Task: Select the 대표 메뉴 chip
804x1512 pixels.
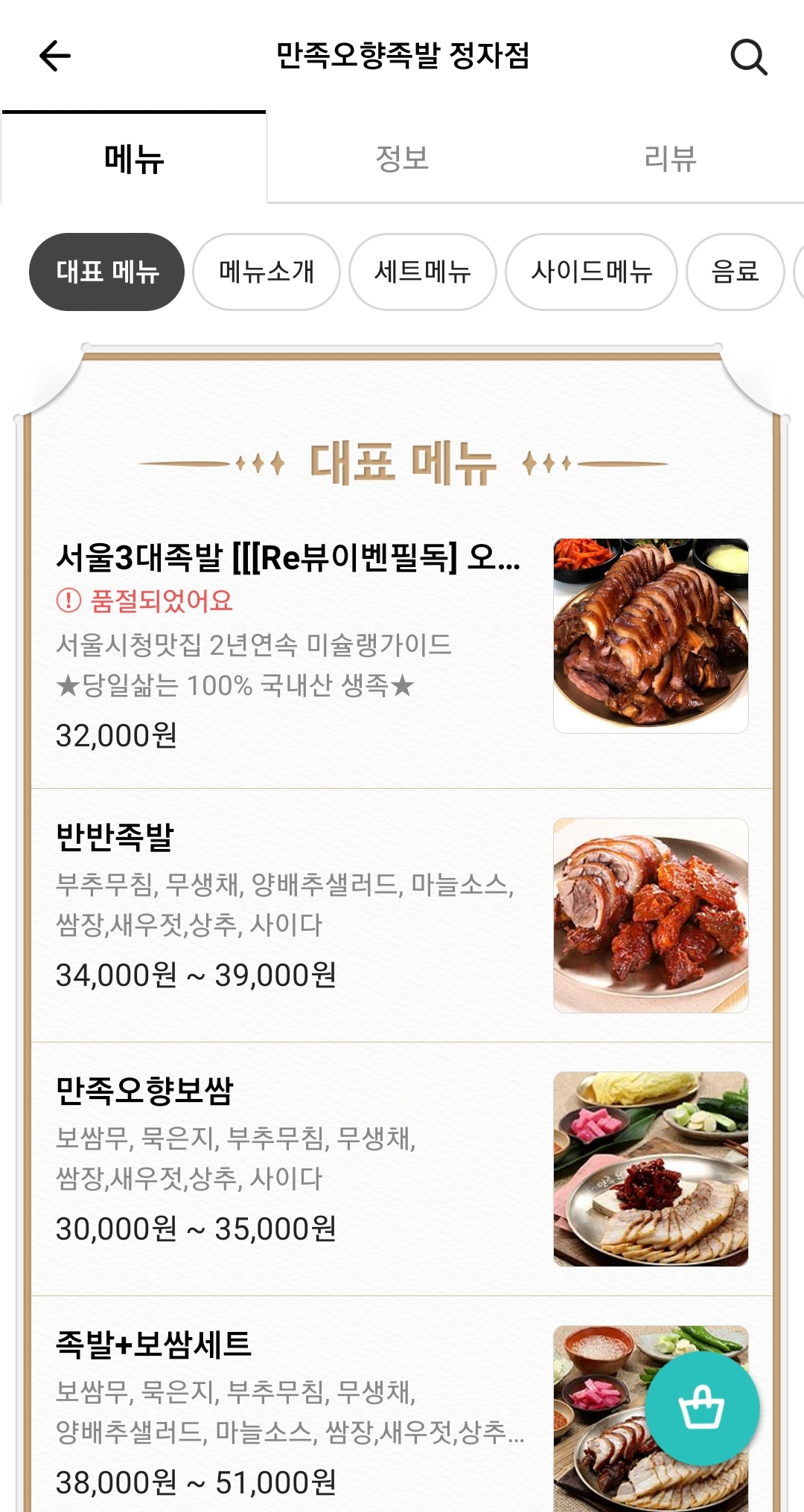Action: (106, 272)
